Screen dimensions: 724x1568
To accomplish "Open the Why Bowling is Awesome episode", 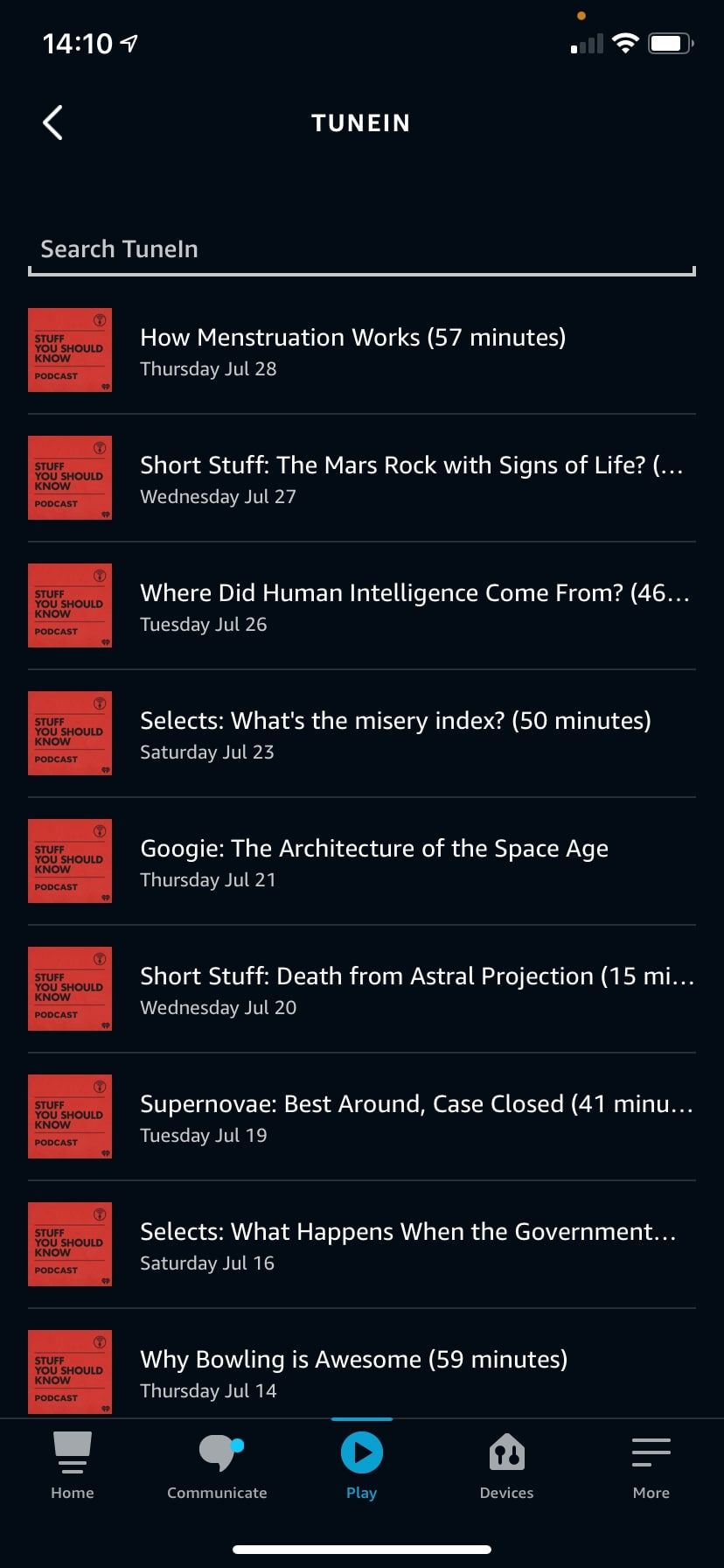I will pyautogui.click(x=353, y=1359).
